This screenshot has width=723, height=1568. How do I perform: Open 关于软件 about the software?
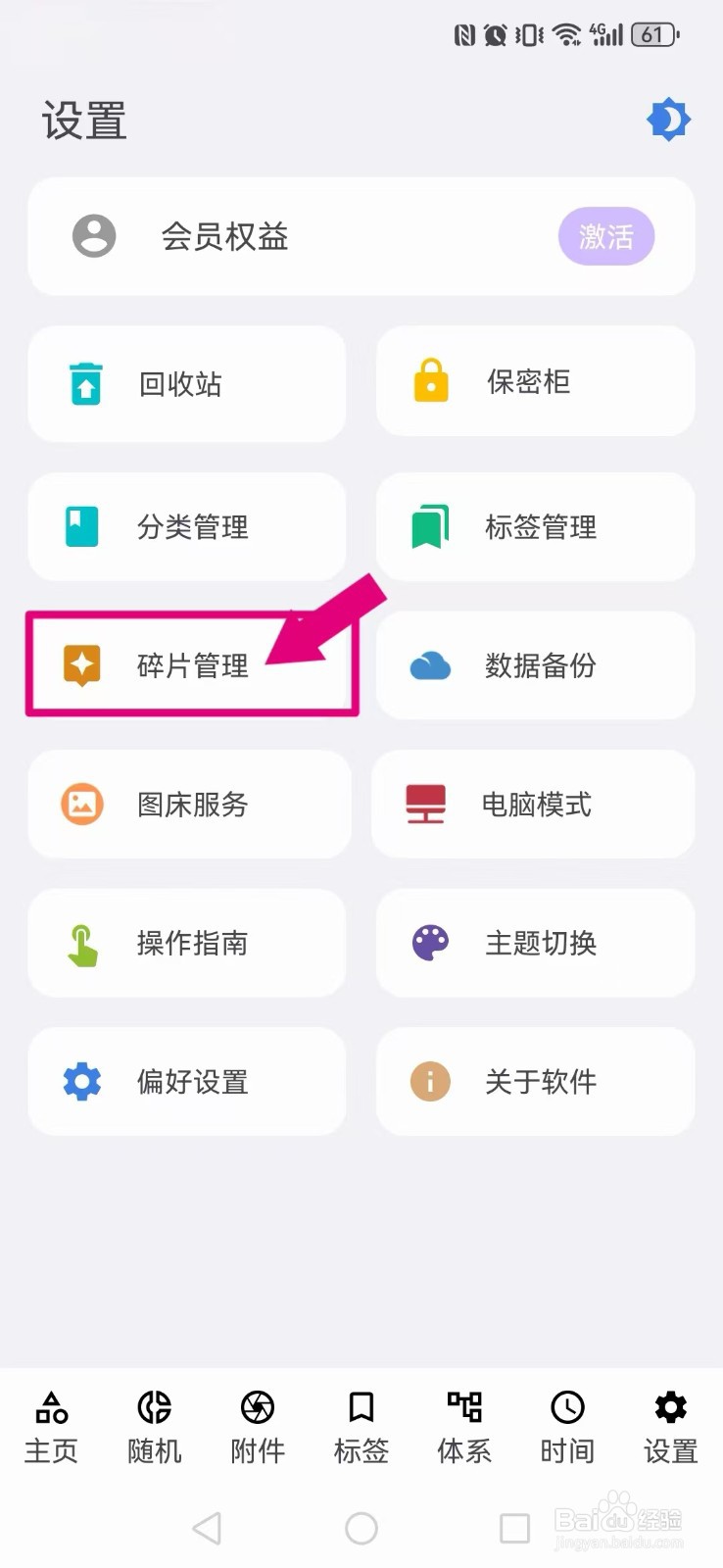click(x=535, y=1082)
